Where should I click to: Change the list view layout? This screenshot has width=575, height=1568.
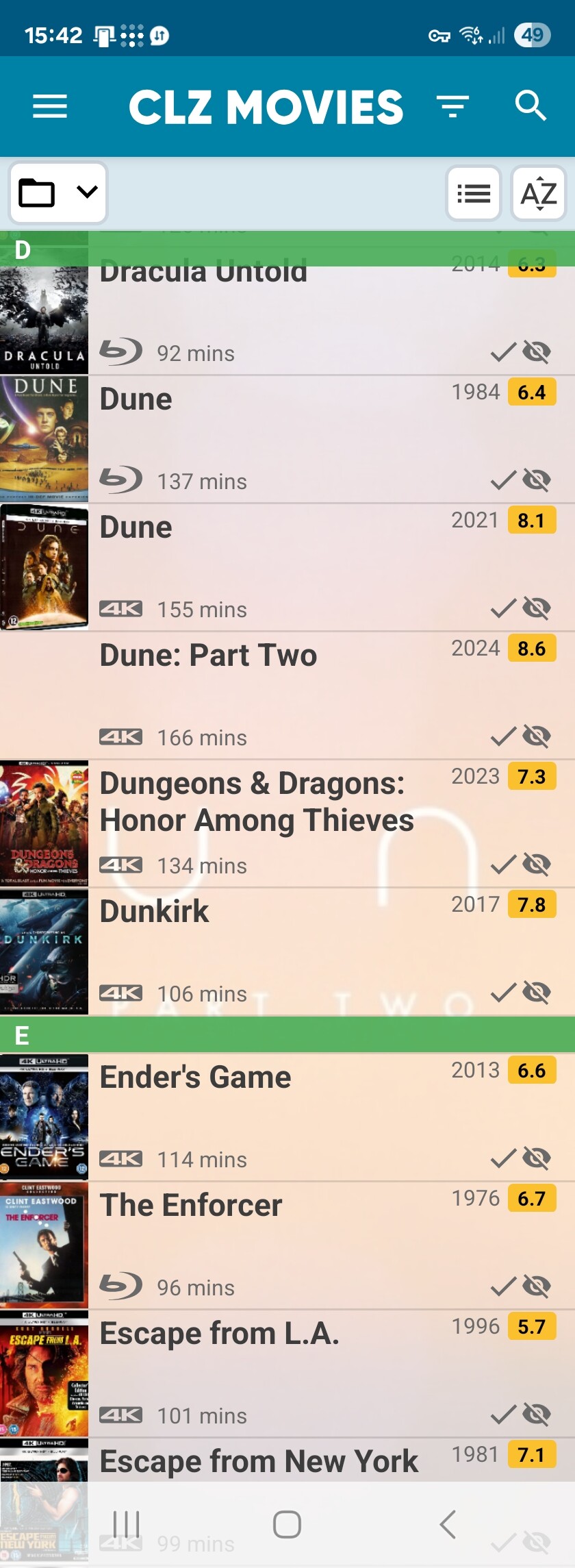pyautogui.click(x=474, y=193)
